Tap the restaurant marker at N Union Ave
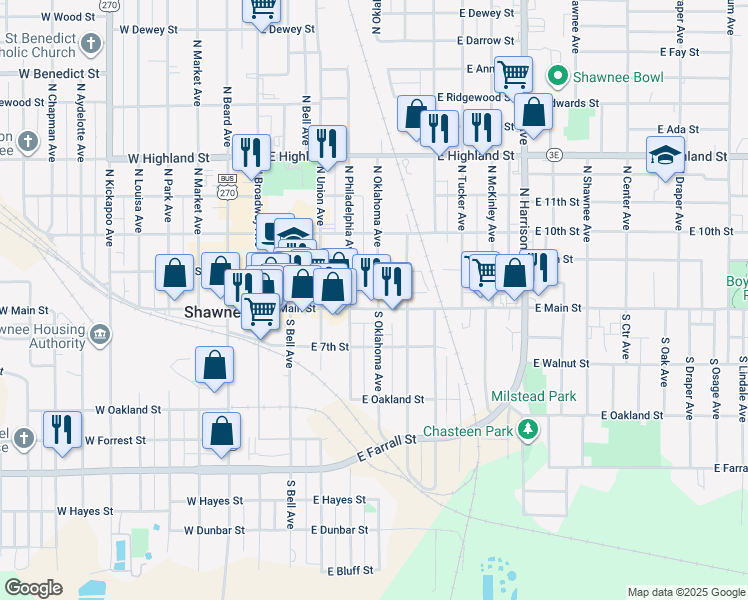 [x=327, y=146]
